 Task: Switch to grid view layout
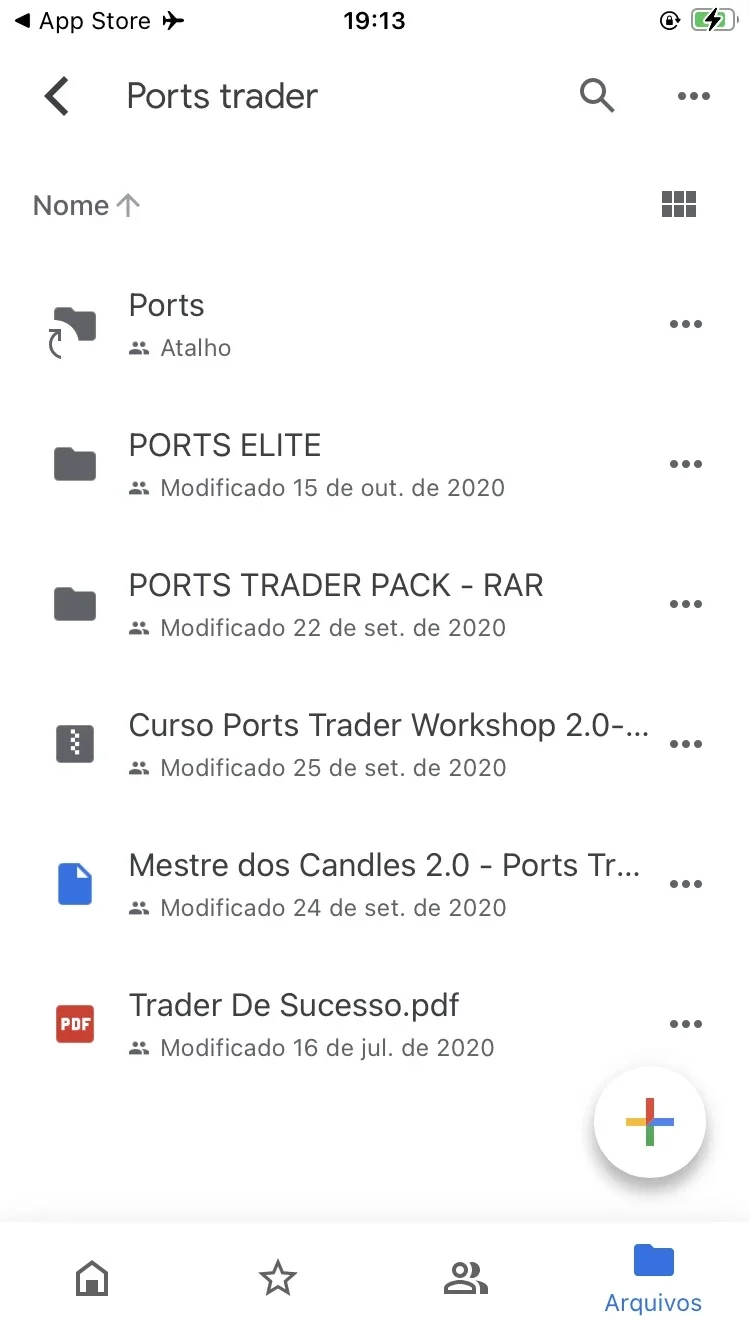(679, 205)
